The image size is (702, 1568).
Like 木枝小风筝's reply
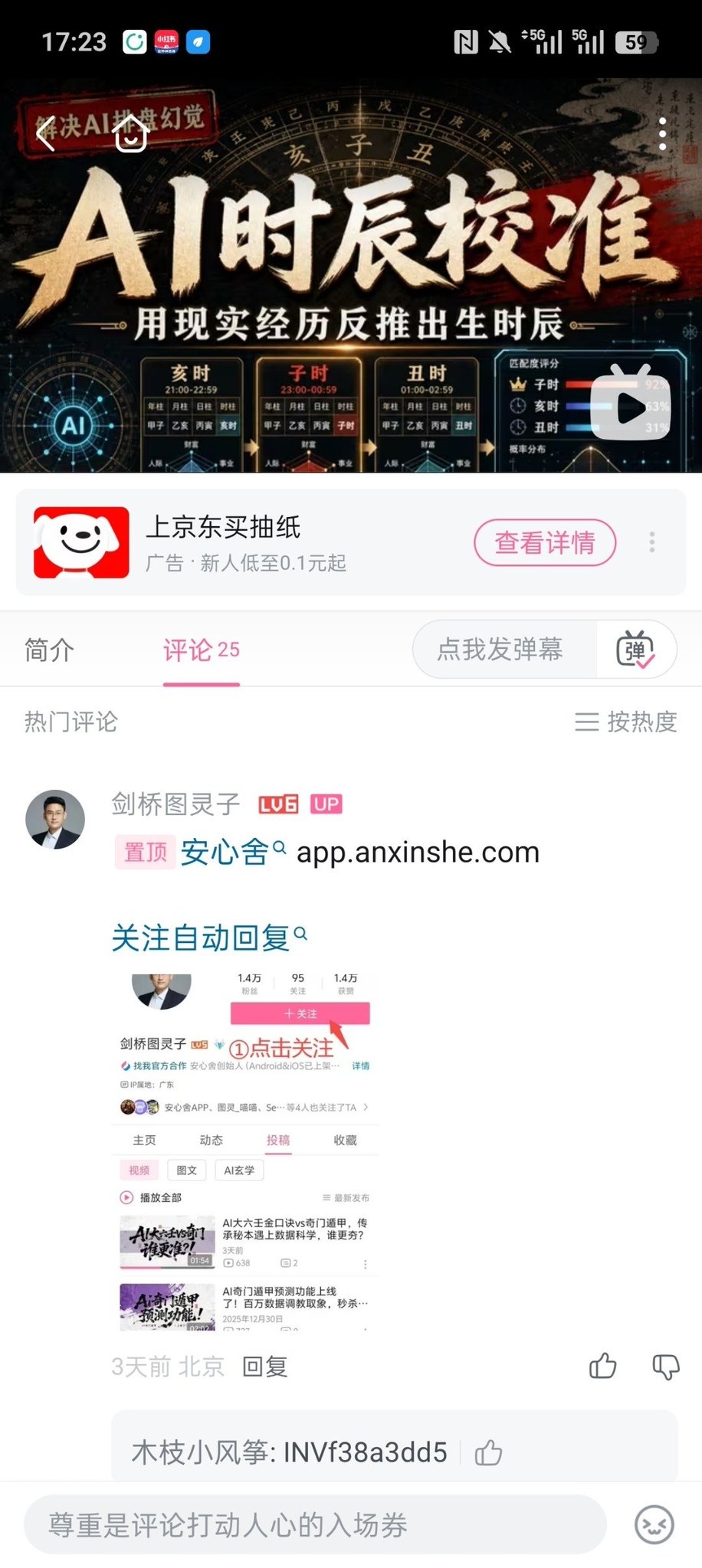coord(488,1452)
